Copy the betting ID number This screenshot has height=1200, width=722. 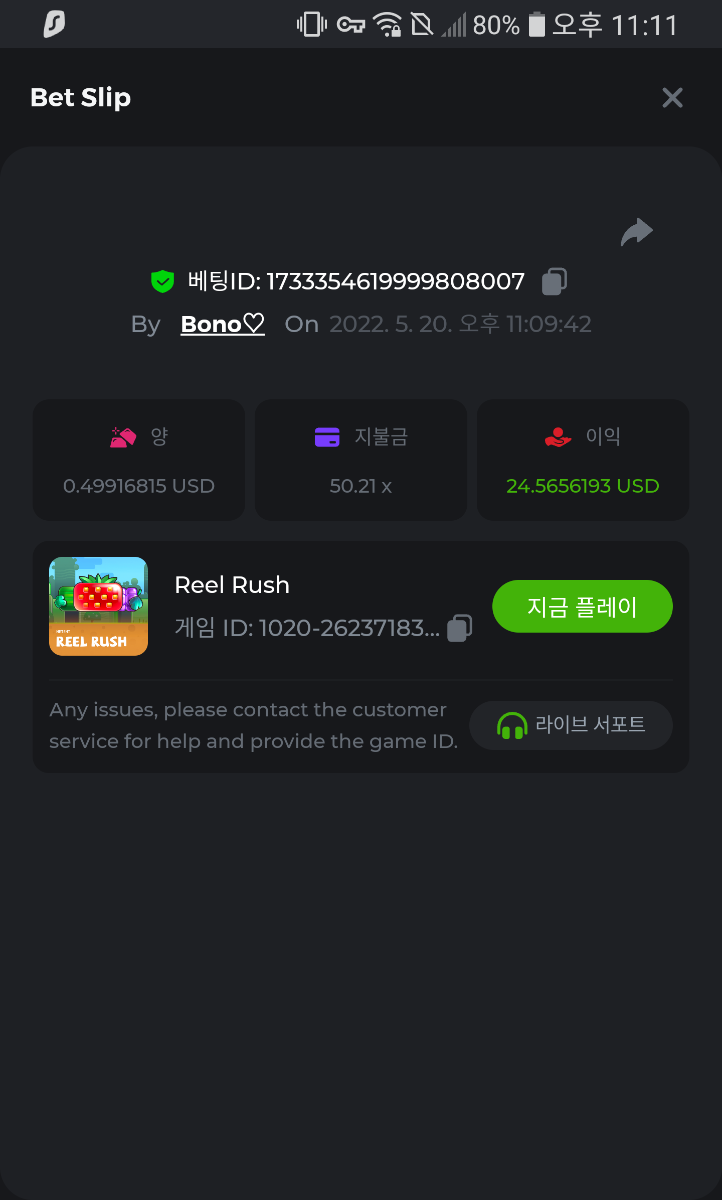click(554, 282)
